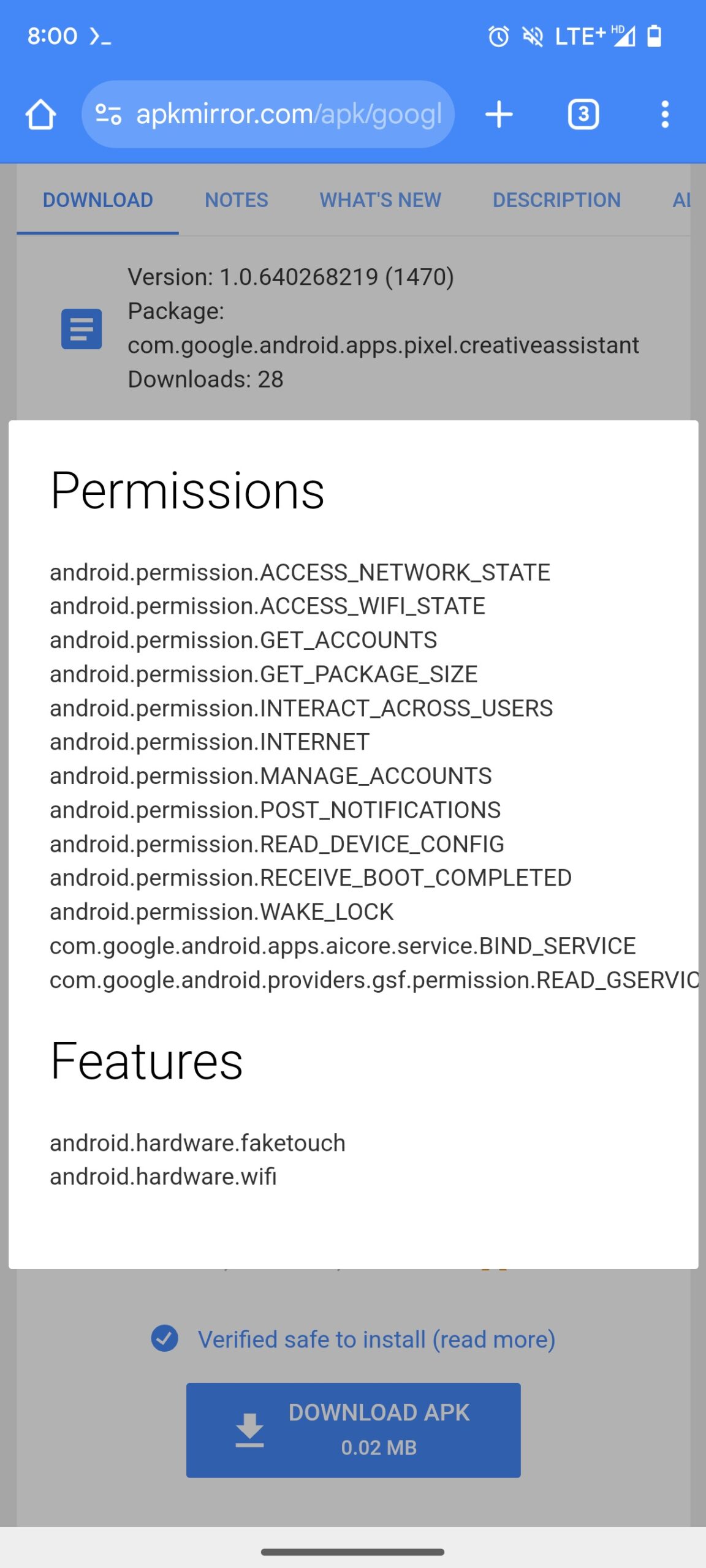706x1568 pixels.
Task: Open the Verified safe to install link
Action: (x=376, y=1339)
